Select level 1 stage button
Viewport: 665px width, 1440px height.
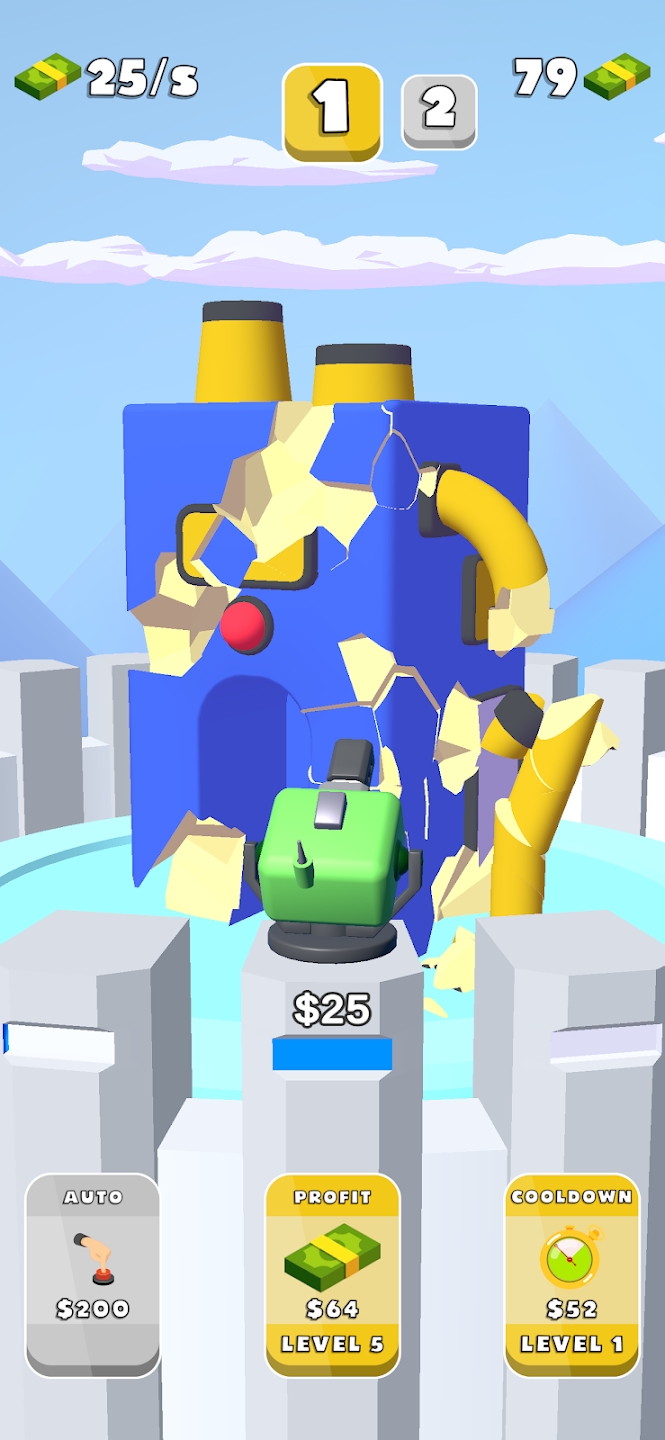332,110
